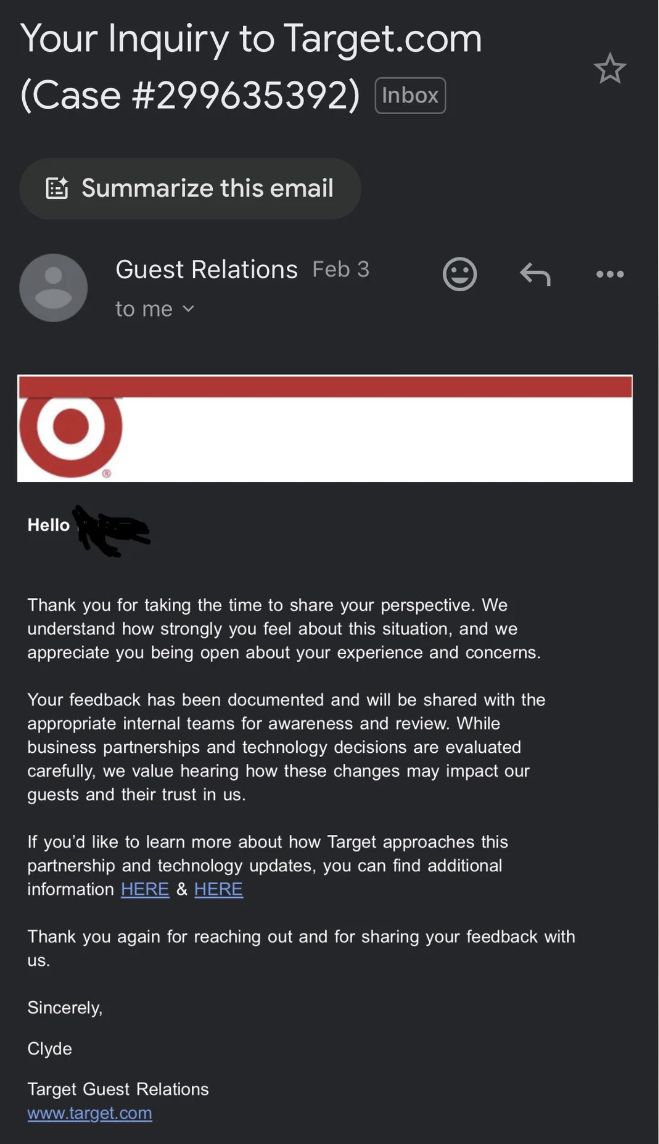Open the second HERE link
This screenshot has height=1144, width=659.
pos(218,889)
